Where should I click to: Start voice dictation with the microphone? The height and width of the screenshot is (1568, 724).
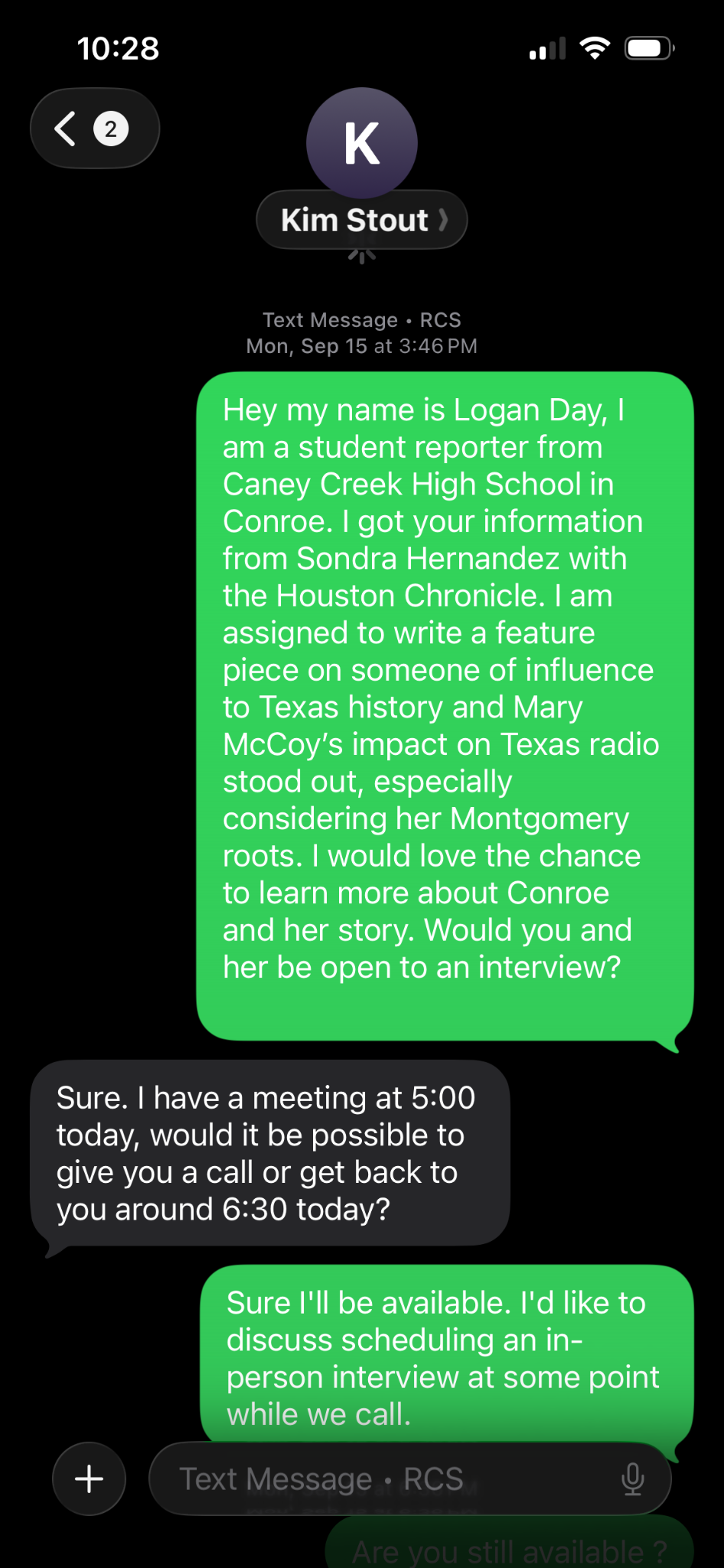point(633,1478)
